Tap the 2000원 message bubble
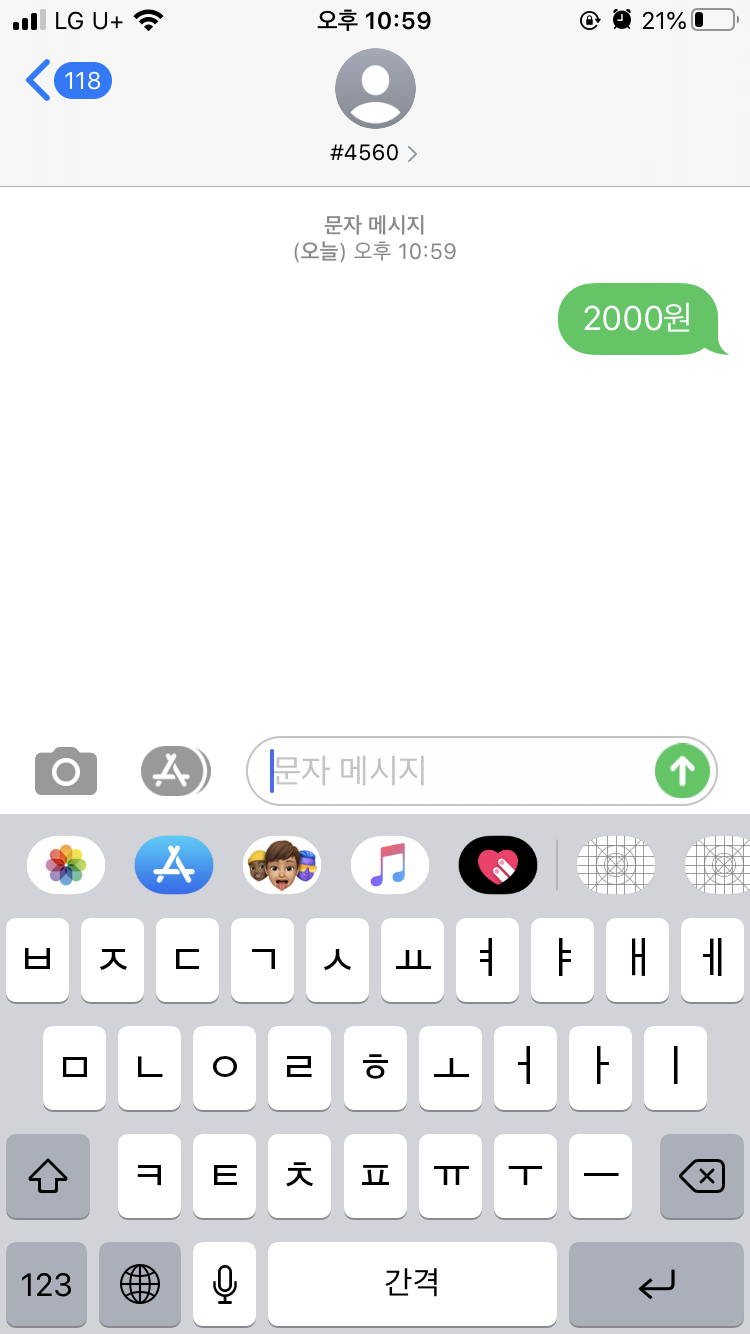The height and width of the screenshot is (1334, 750). coord(638,319)
